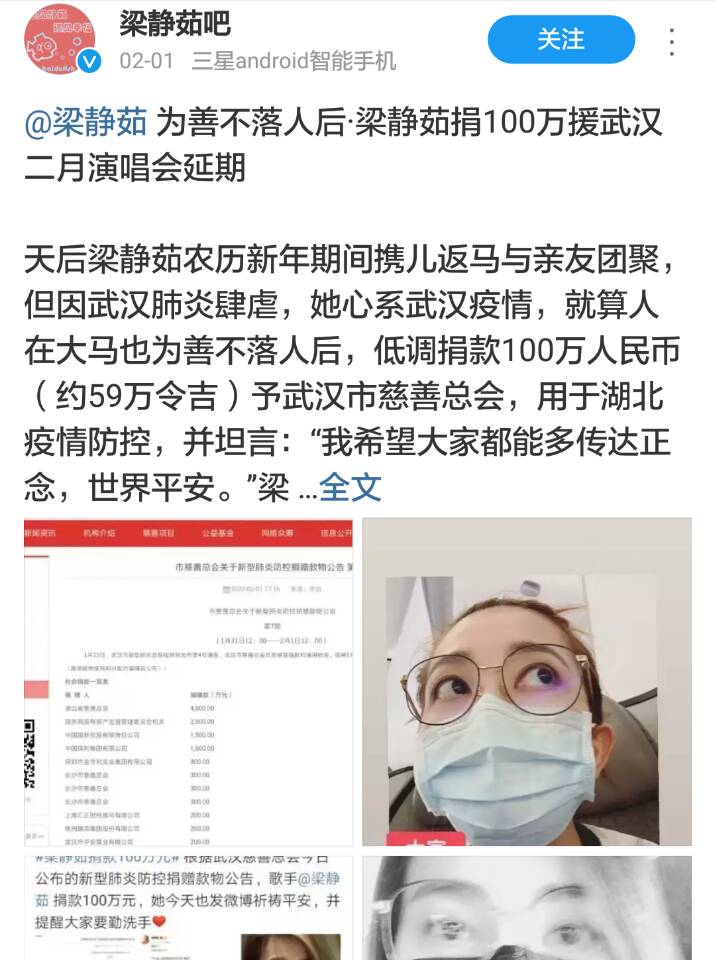Expand the full post via 全文
Viewport: 716px width, 960px height.
(x=350, y=486)
